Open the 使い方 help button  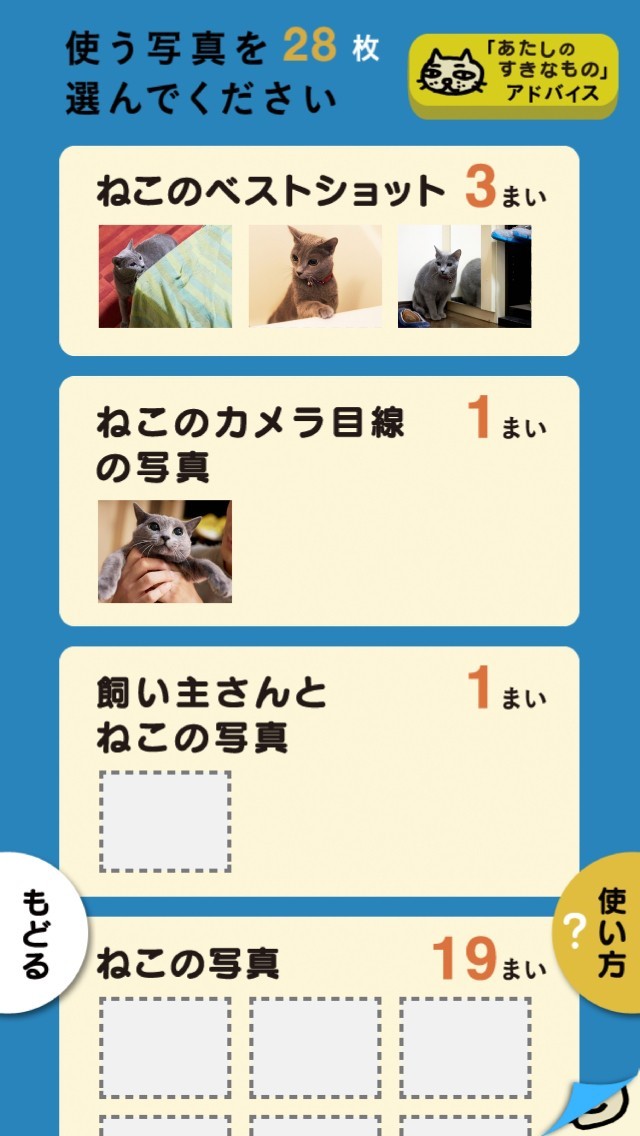pyautogui.click(x=597, y=932)
